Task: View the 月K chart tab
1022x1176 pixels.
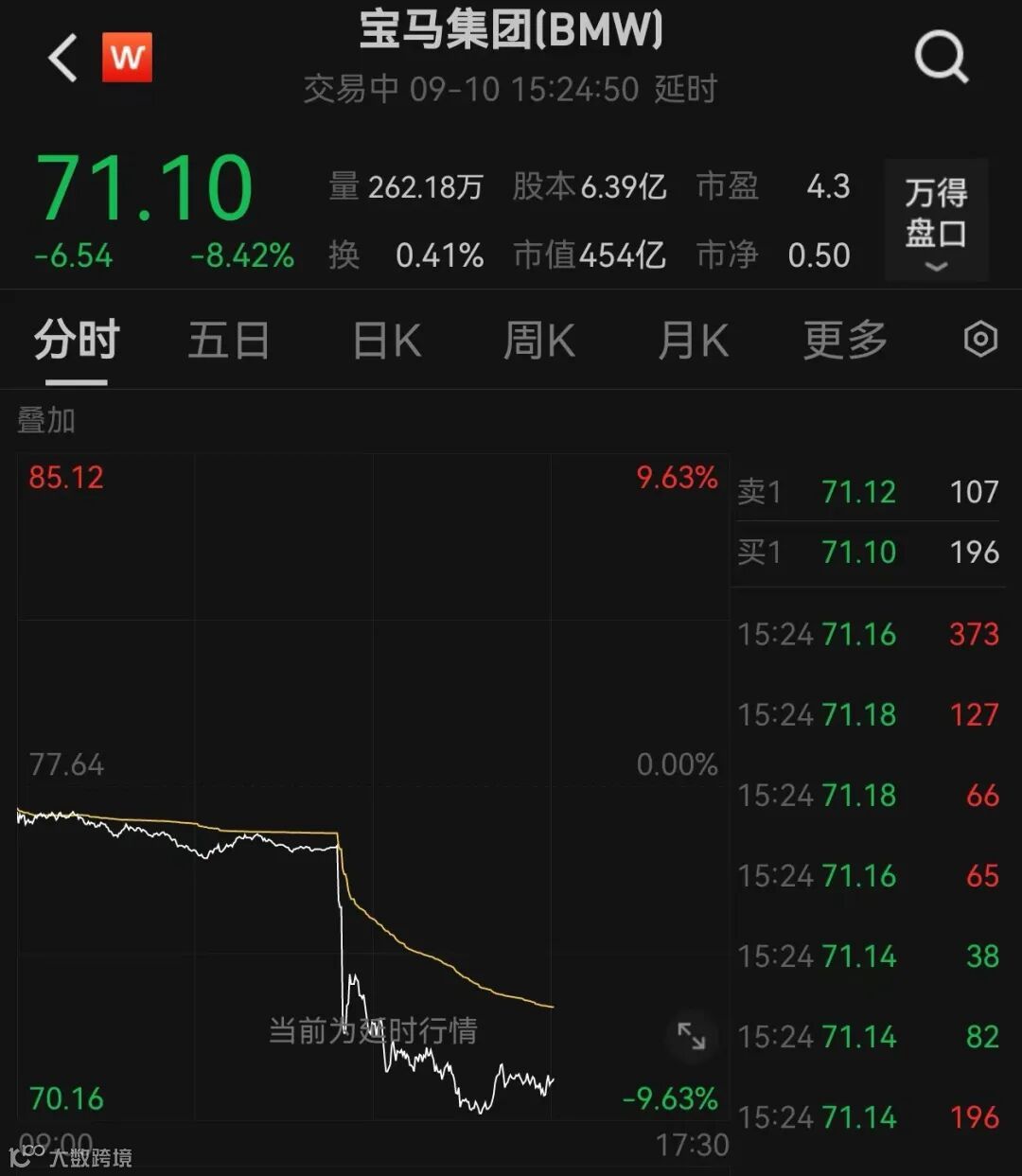Action: (x=693, y=341)
